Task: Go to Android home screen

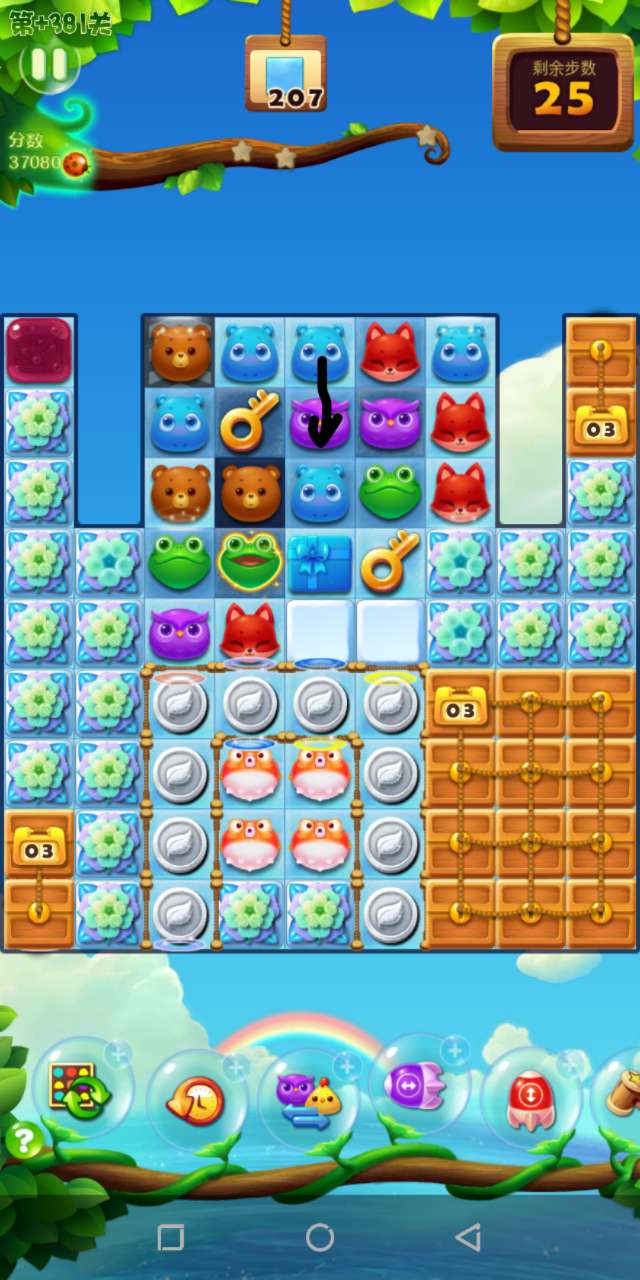Action: (320, 1238)
